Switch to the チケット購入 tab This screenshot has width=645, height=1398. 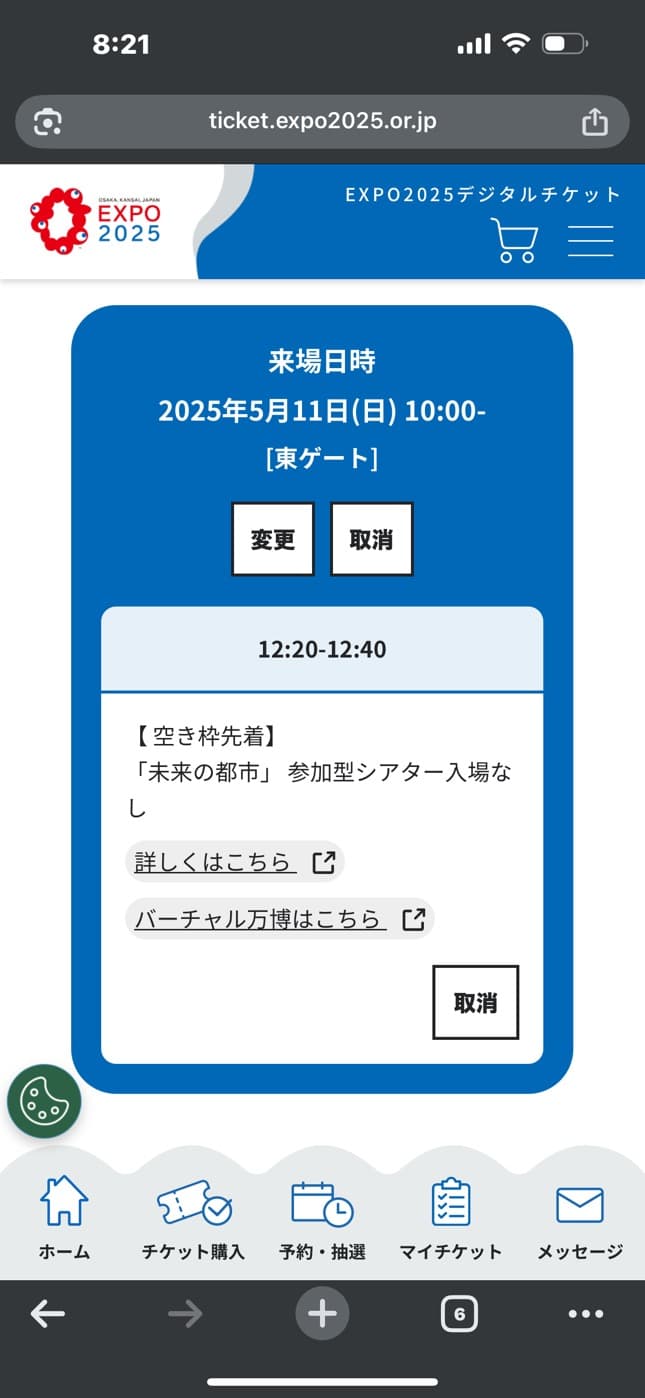(x=193, y=1218)
